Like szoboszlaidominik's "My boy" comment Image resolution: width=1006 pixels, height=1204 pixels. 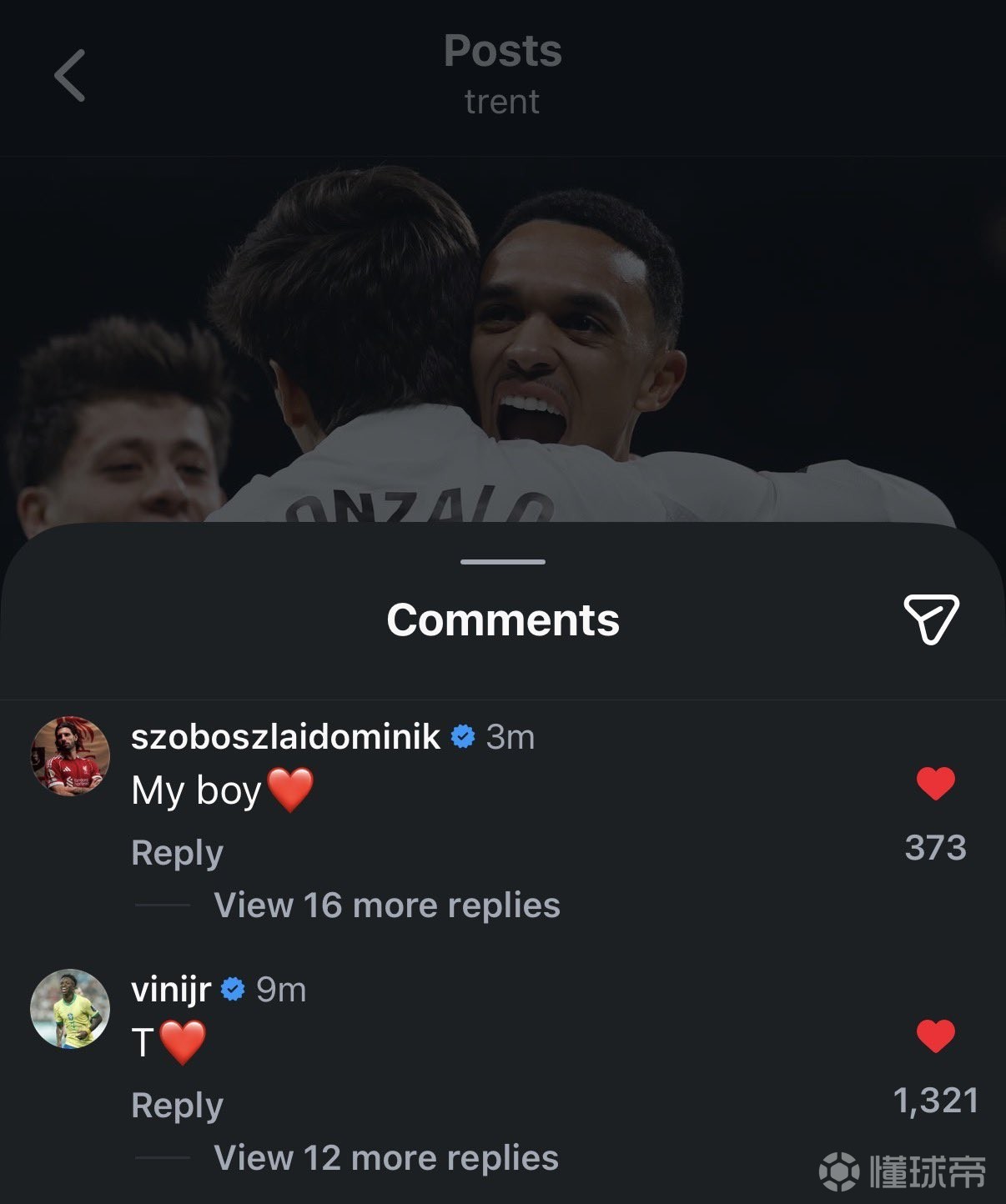point(935,784)
